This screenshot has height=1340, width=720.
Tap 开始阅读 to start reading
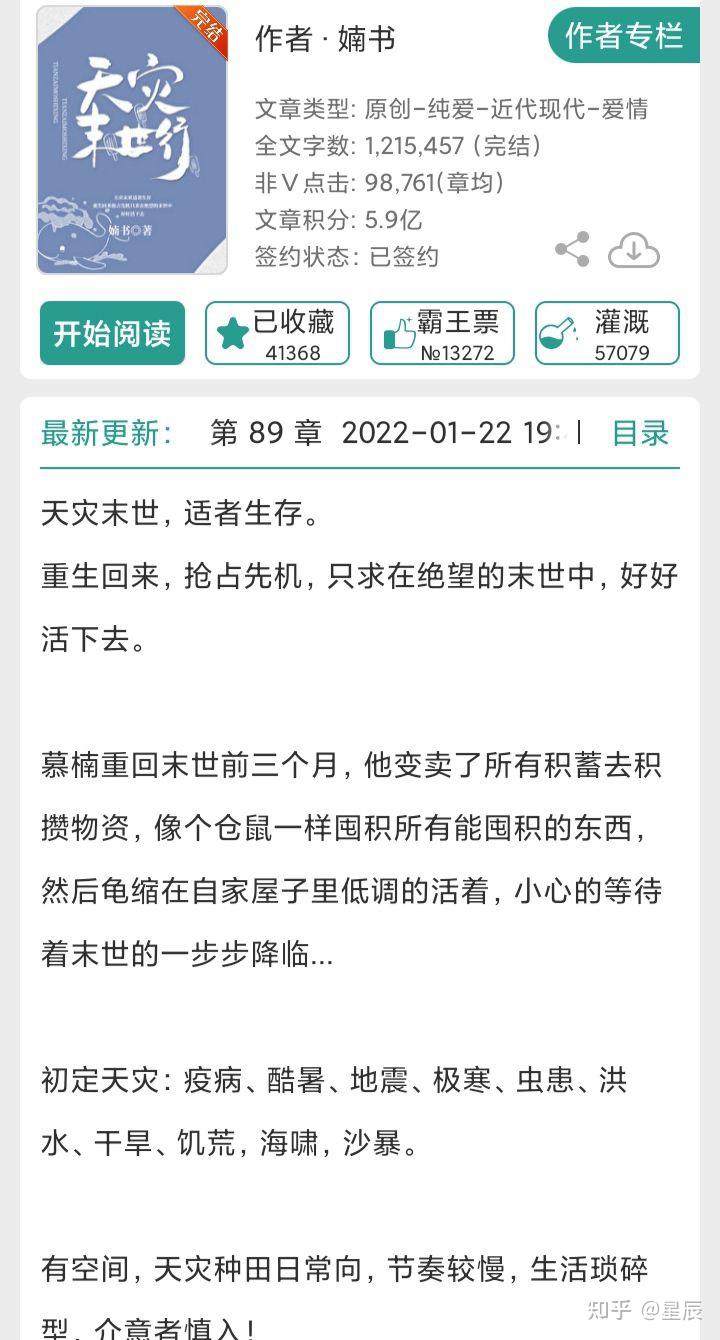112,333
